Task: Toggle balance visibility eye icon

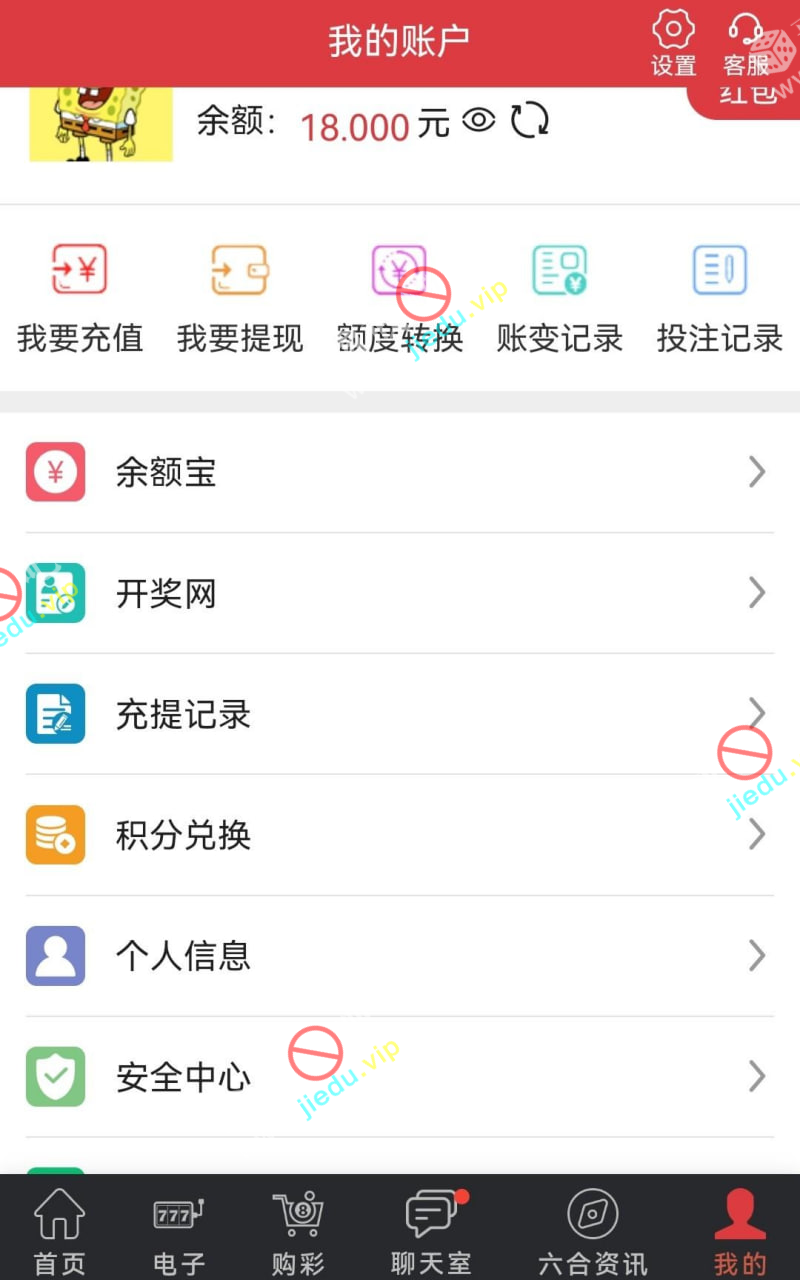Action: click(x=479, y=121)
